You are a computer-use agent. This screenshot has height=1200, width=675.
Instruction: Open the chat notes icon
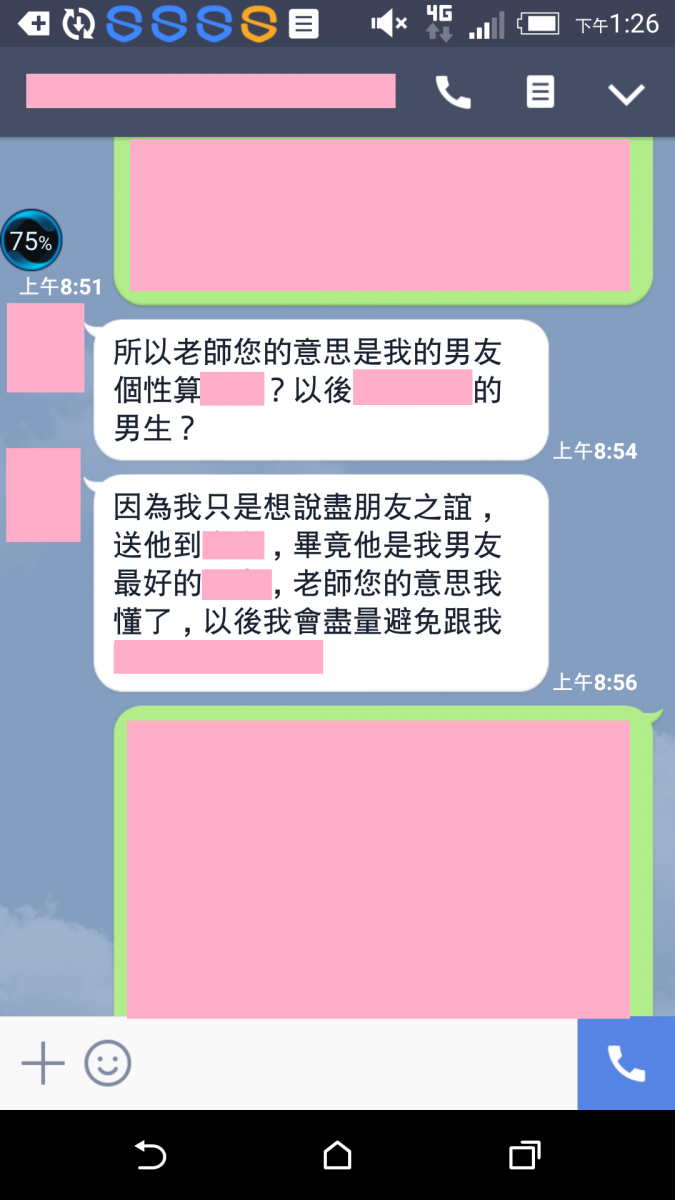(x=540, y=93)
